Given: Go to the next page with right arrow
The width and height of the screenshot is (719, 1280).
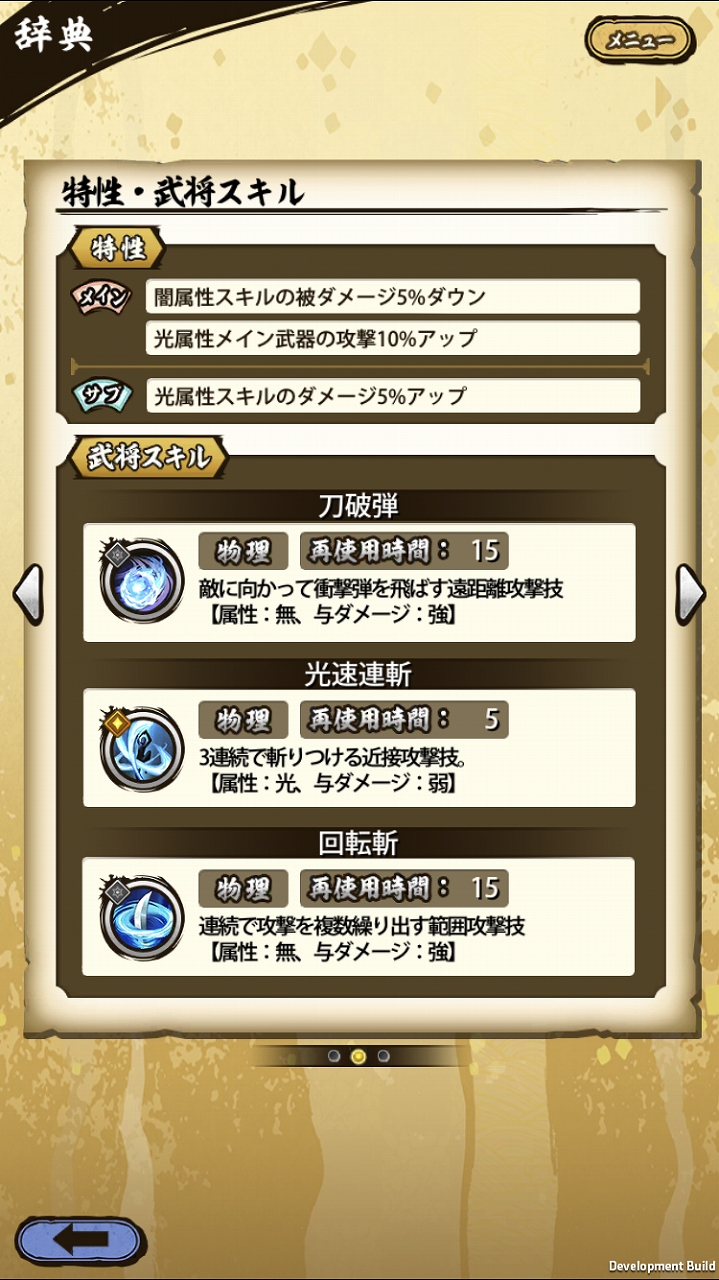Looking at the screenshot, I should click(x=691, y=594).
